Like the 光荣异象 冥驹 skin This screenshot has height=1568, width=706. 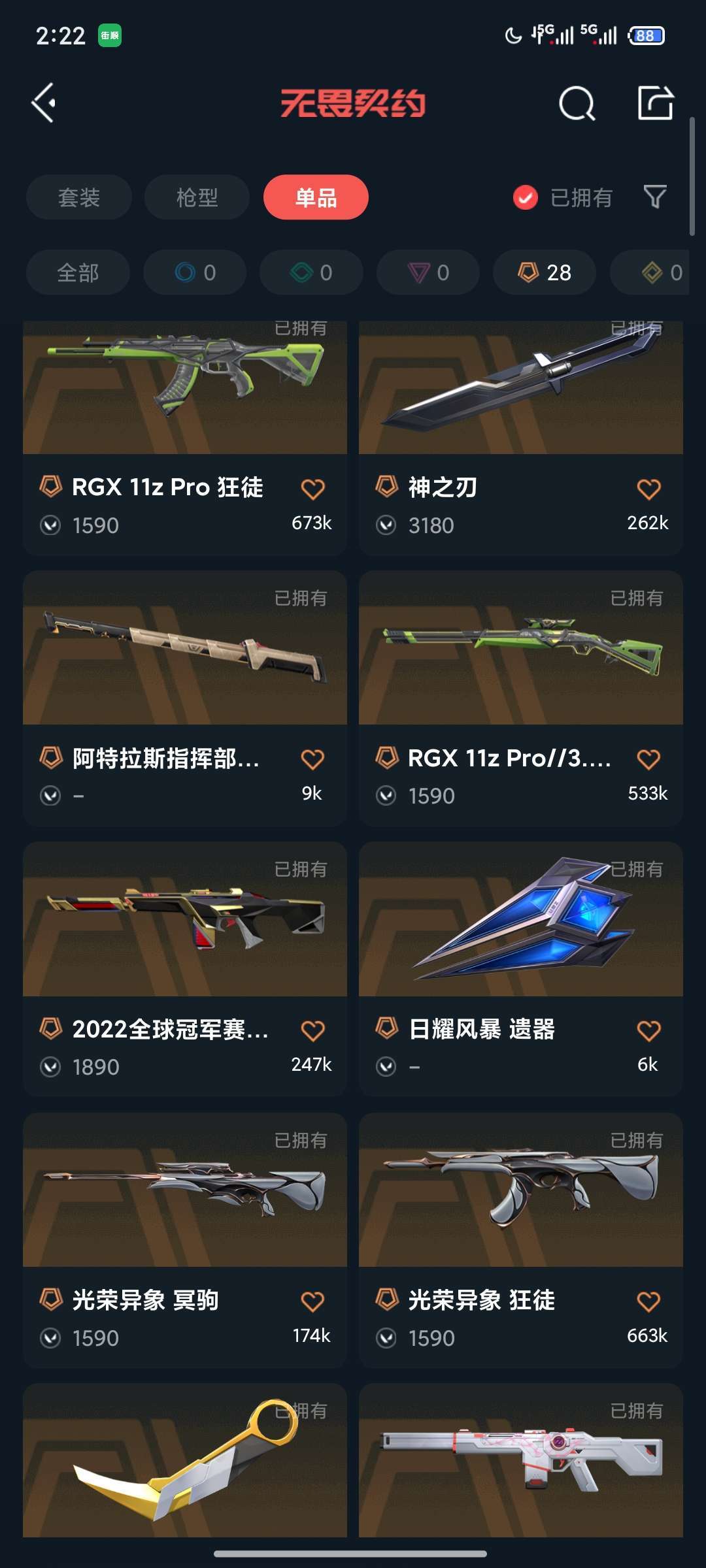point(312,1301)
